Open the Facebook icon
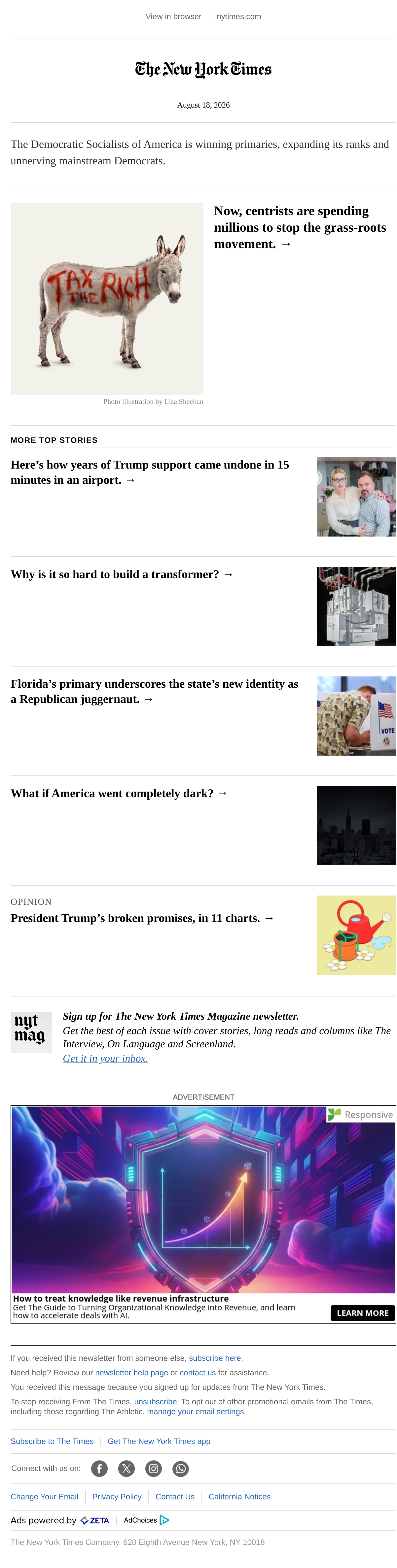Image resolution: width=397 pixels, height=1568 pixels. 99,1469
